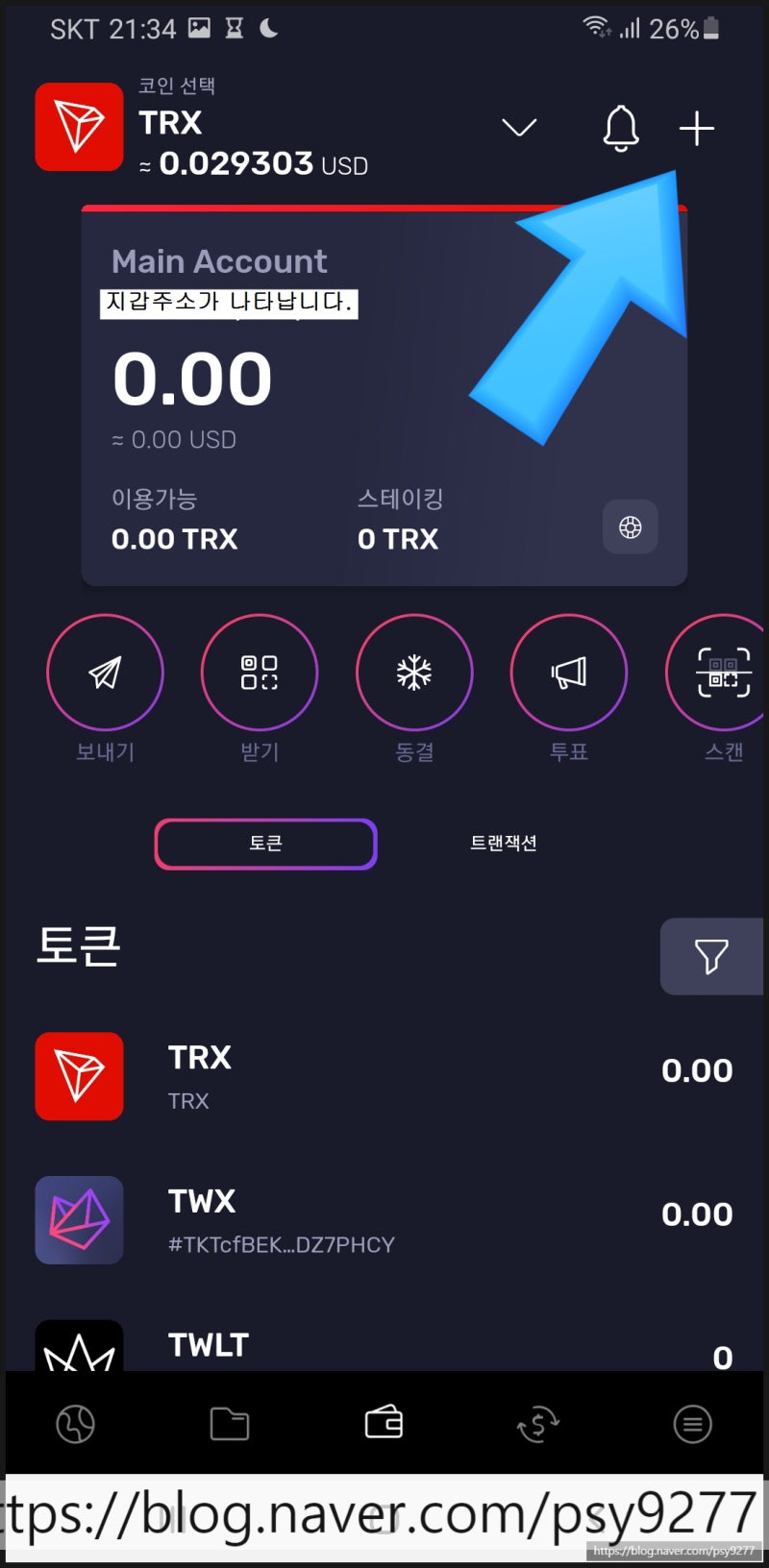Tap the swap arrows icon in bottom navigation
Screen dimensions: 769x1568
(x=538, y=1425)
